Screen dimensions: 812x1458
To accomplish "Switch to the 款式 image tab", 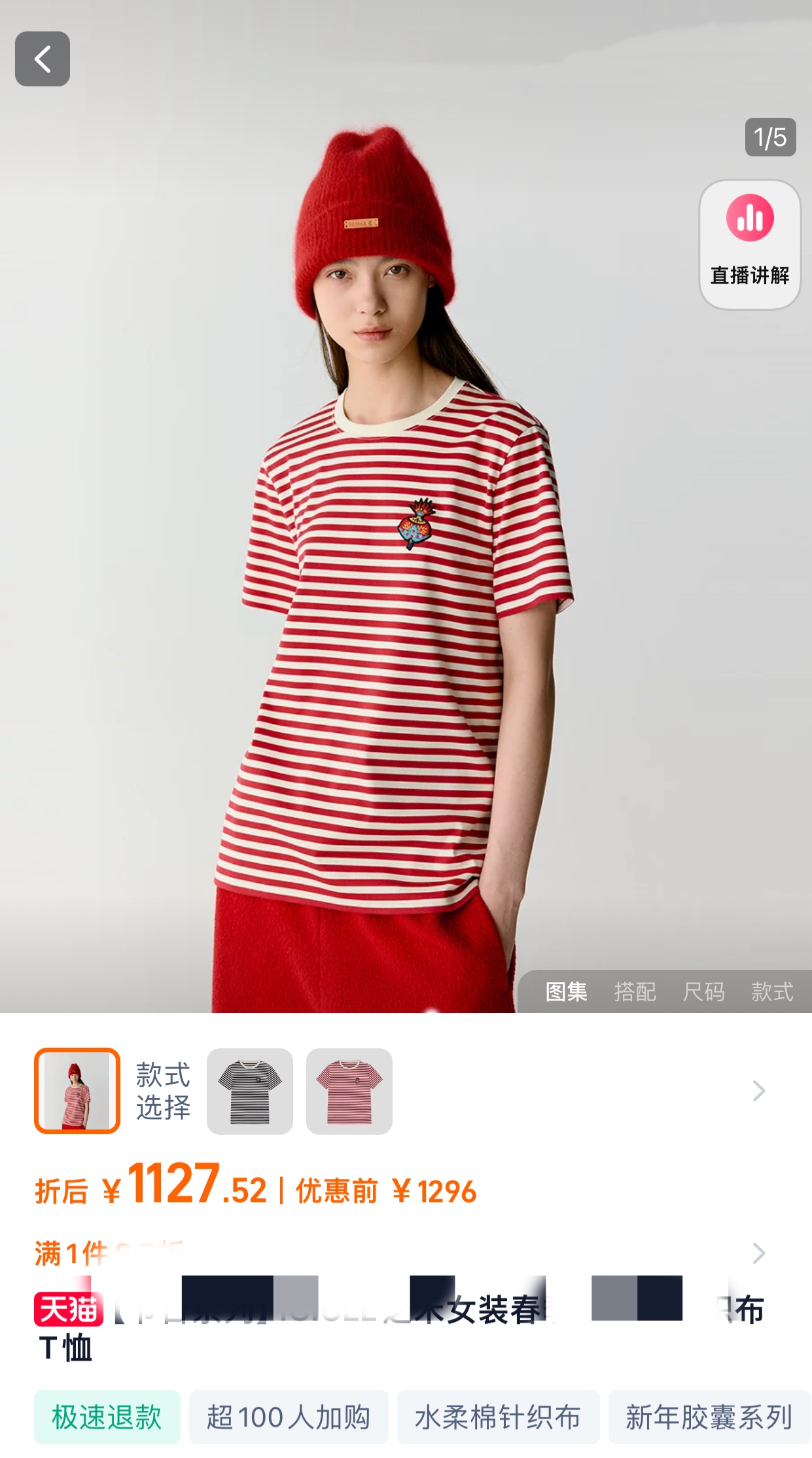I will [x=772, y=991].
